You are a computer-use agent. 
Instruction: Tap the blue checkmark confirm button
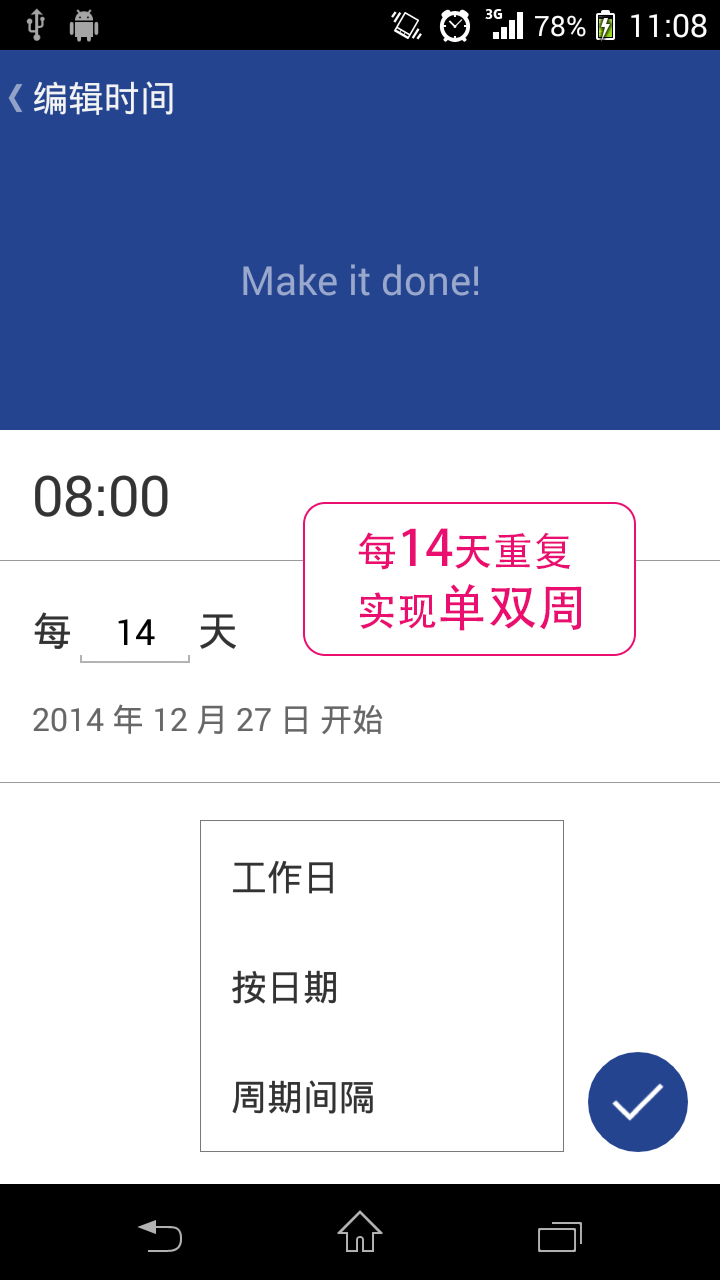point(637,1101)
